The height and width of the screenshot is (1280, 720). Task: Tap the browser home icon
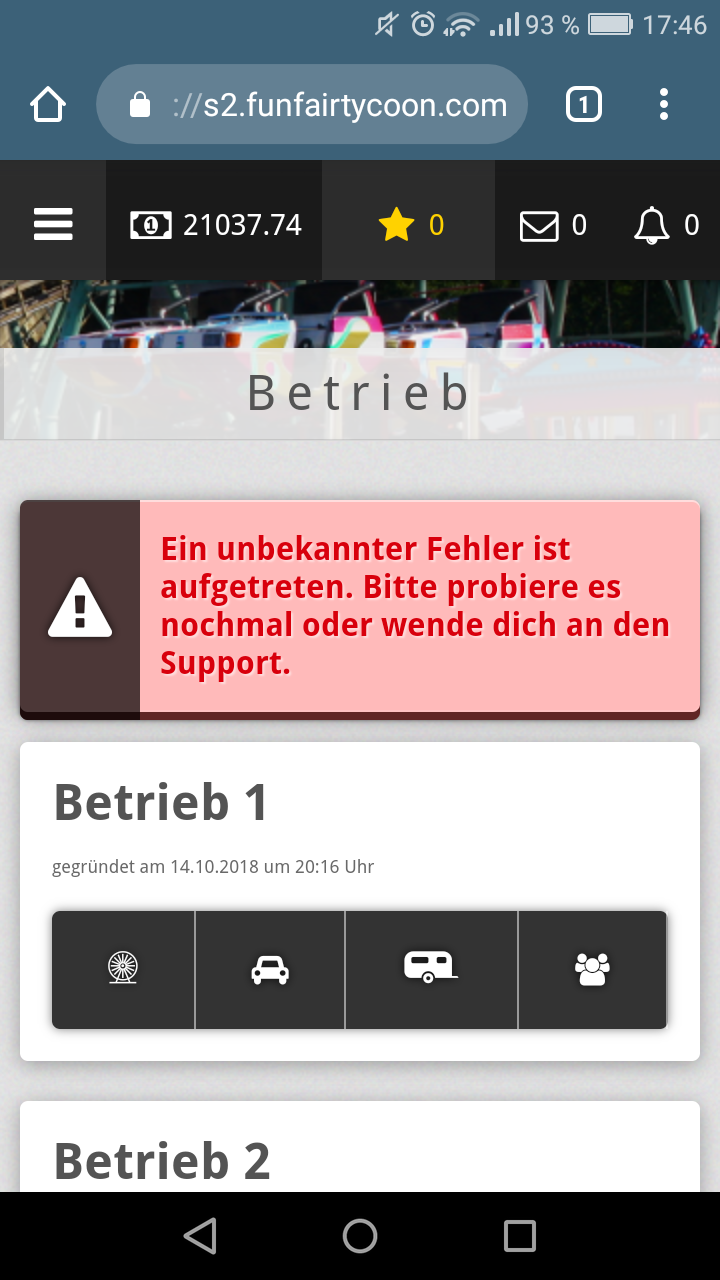coord(48,105)
